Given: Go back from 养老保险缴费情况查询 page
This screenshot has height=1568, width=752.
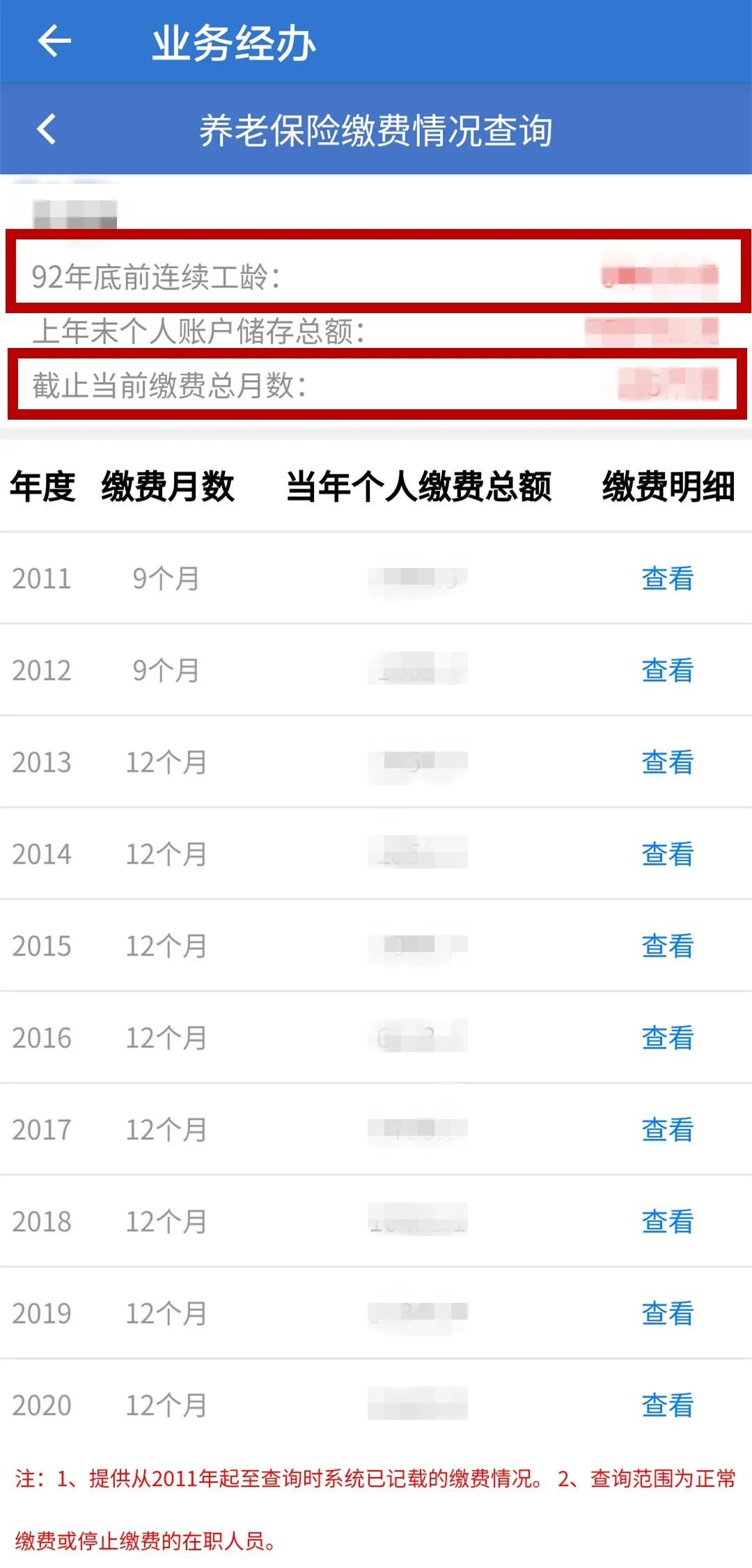Looking at the screenshot, I should pyautogui.click(x=47, y=129).
